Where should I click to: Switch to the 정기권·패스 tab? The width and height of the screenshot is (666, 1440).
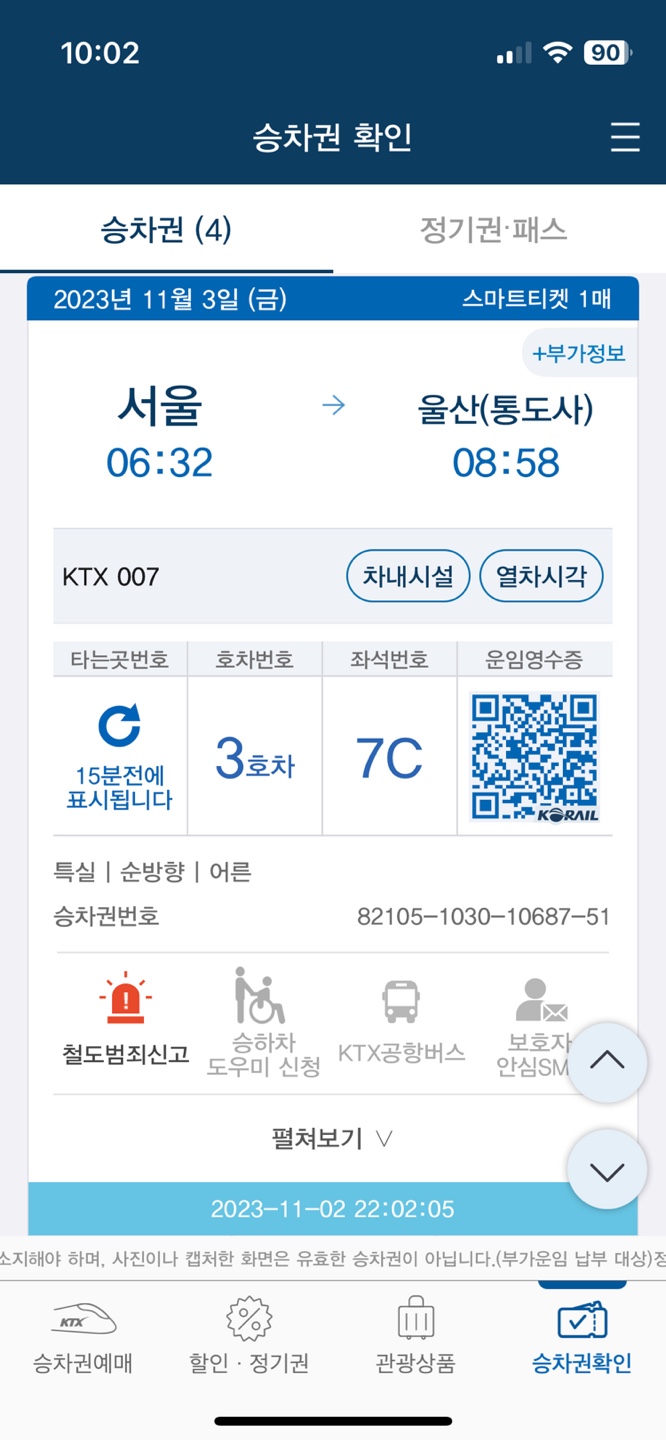point(493,231)
